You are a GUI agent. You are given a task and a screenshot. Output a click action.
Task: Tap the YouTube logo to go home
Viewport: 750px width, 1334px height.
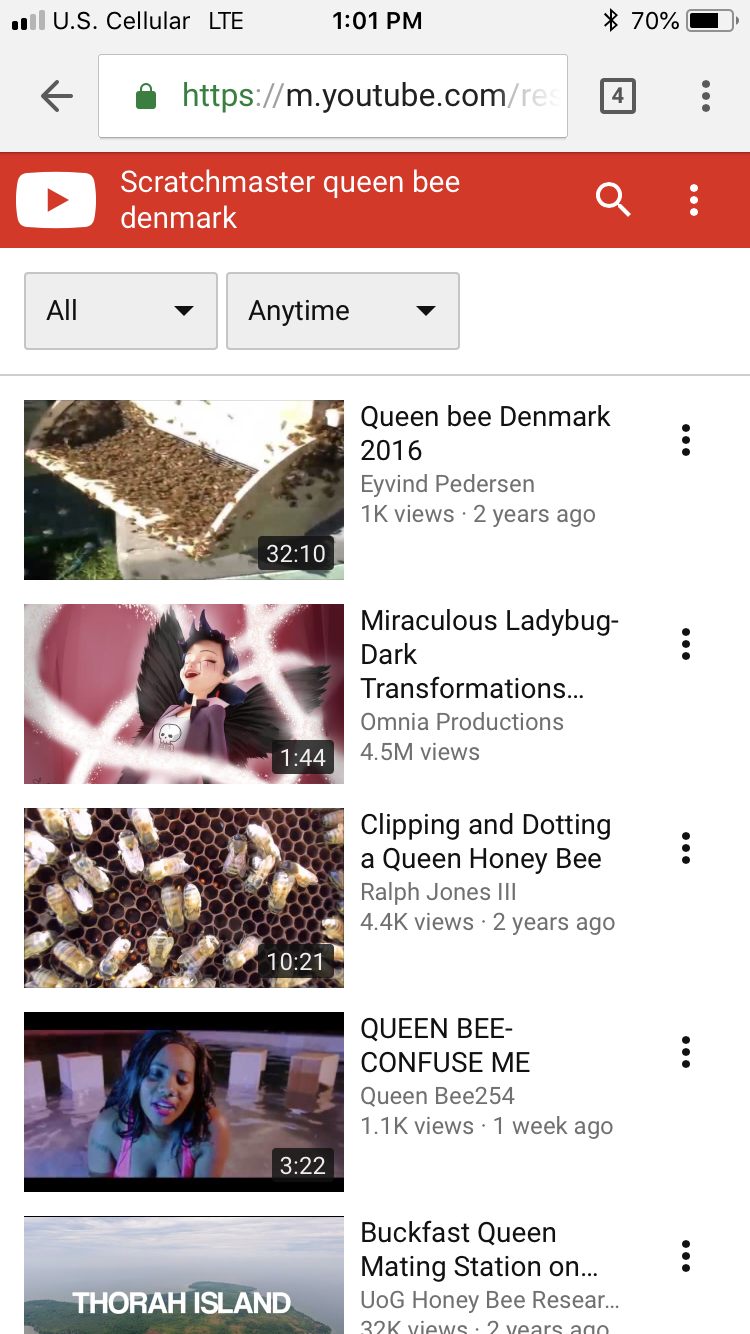point(56,200)
